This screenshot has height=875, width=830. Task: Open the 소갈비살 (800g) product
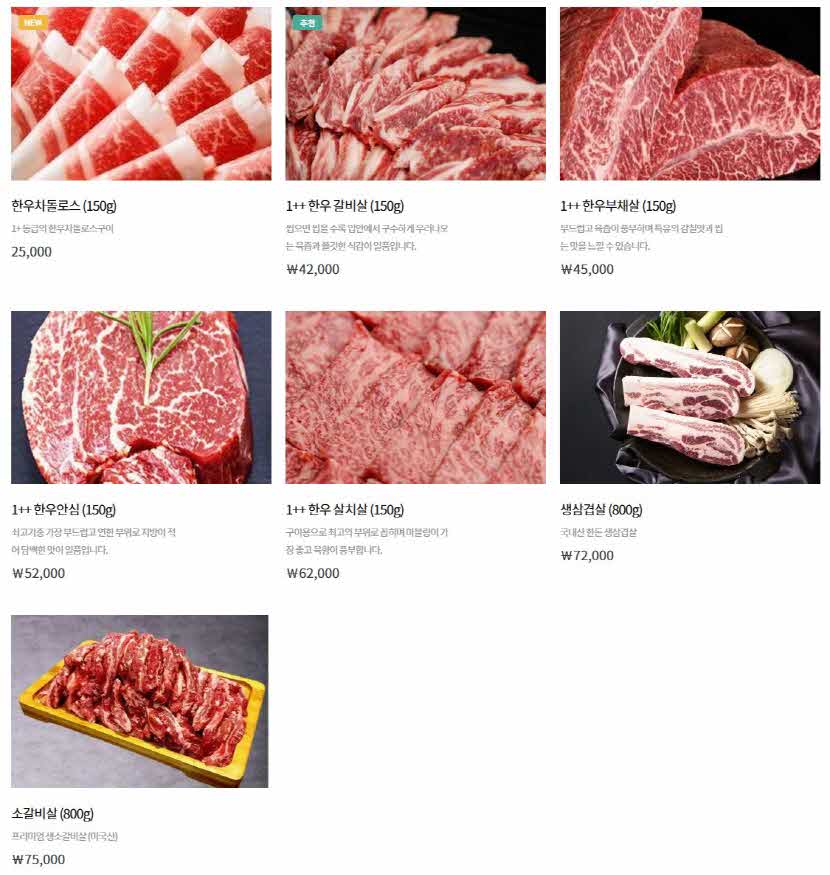pos(139,701)
